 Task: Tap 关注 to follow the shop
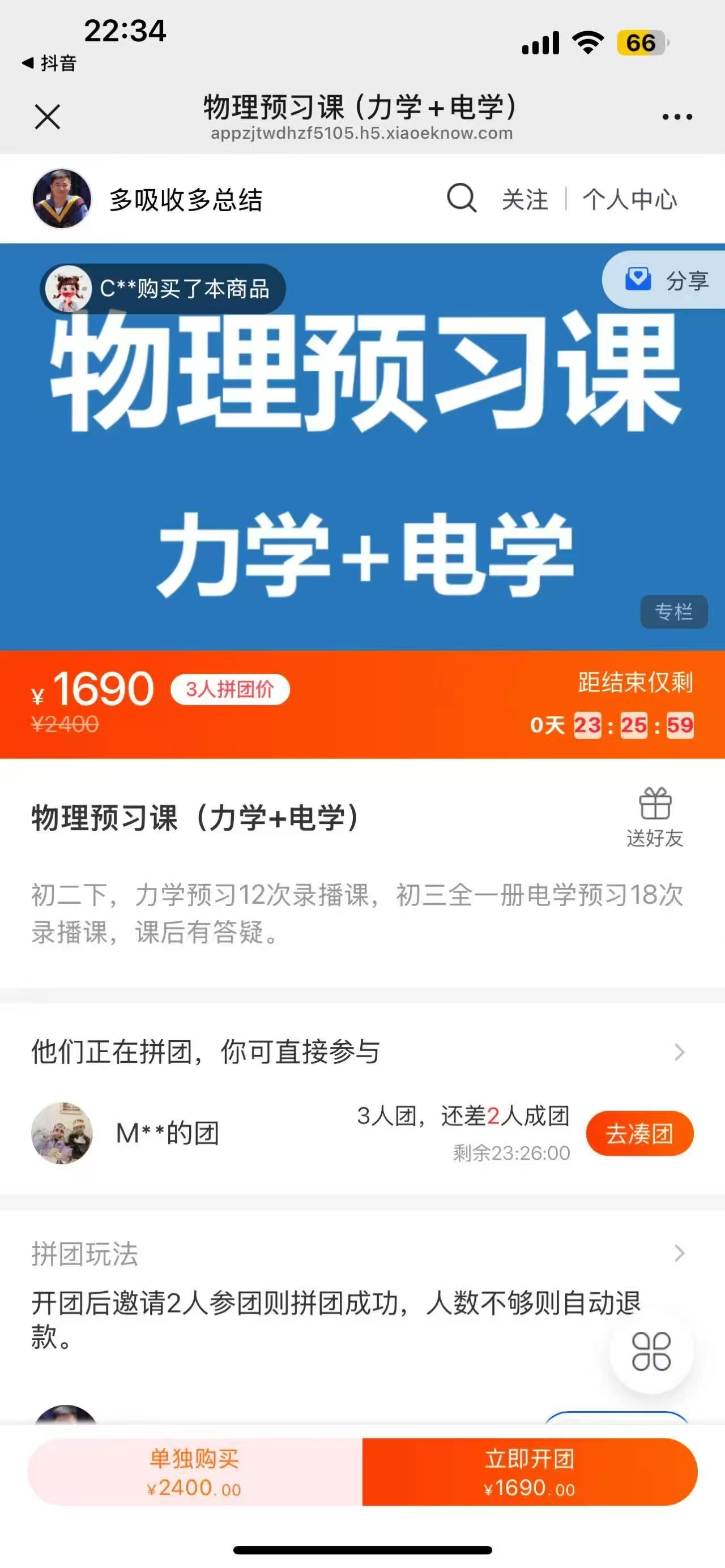click(x=524, y=200)
